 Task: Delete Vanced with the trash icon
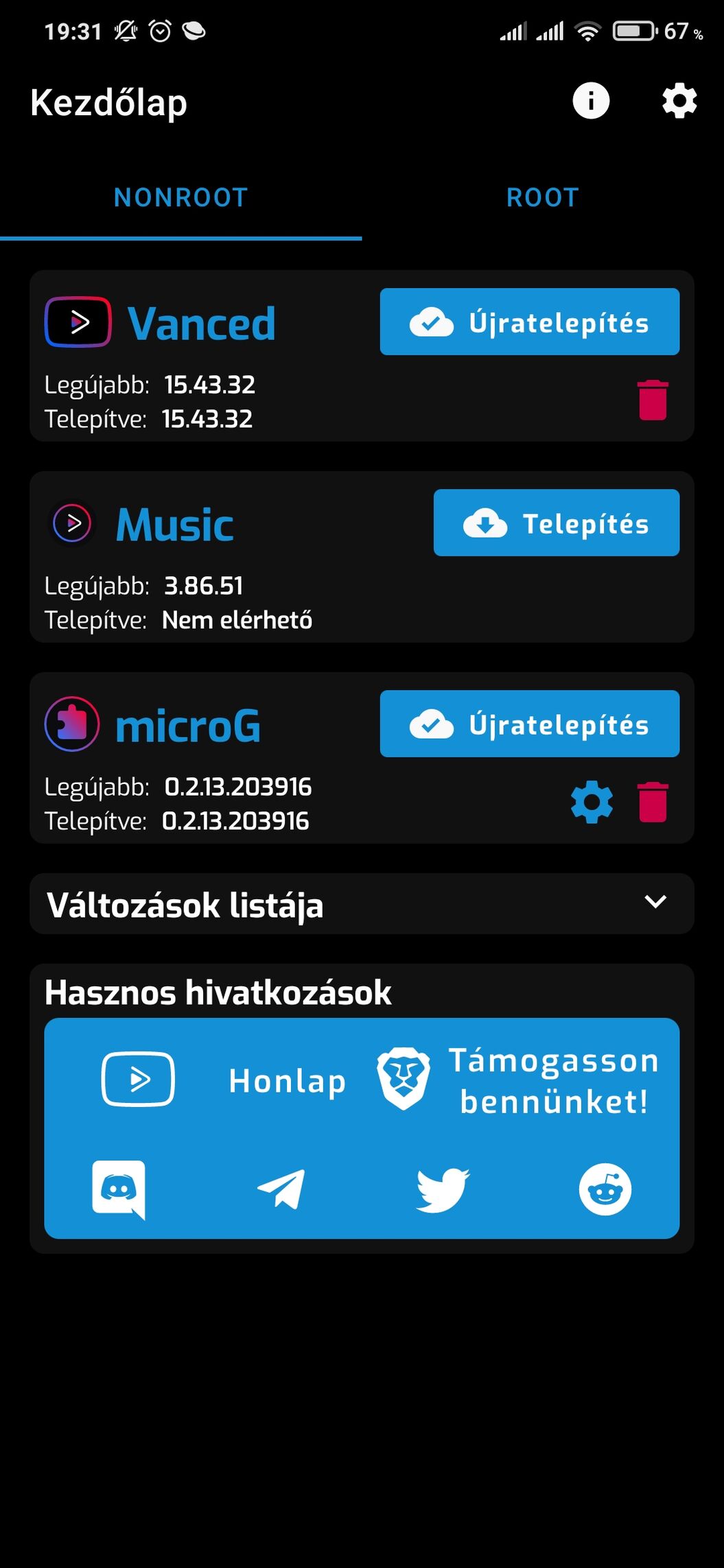(x=653, y=400)
